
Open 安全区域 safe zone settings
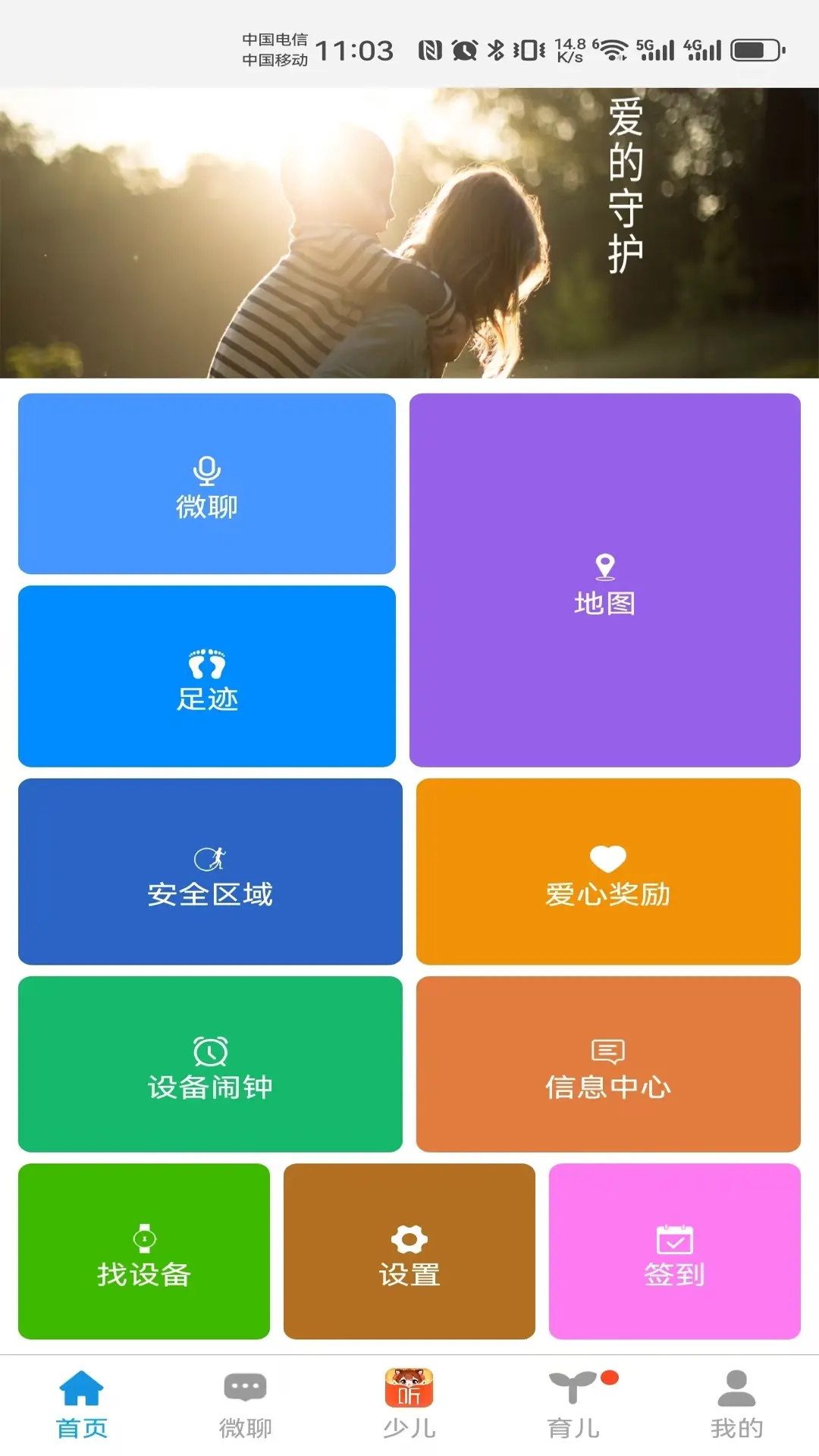(x=210, y=871)
